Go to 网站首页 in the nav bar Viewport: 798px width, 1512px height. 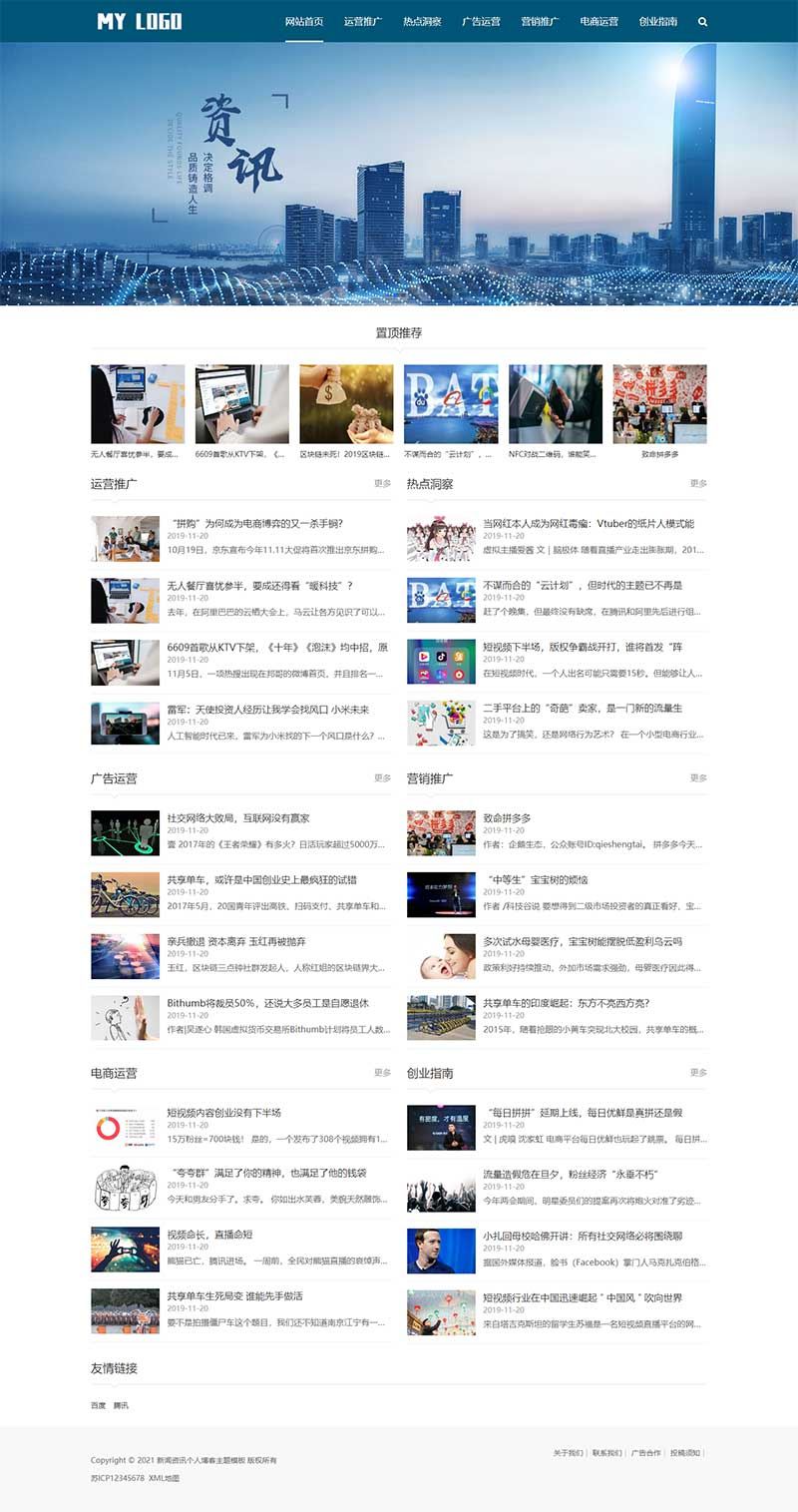click(x=303, y=21)
